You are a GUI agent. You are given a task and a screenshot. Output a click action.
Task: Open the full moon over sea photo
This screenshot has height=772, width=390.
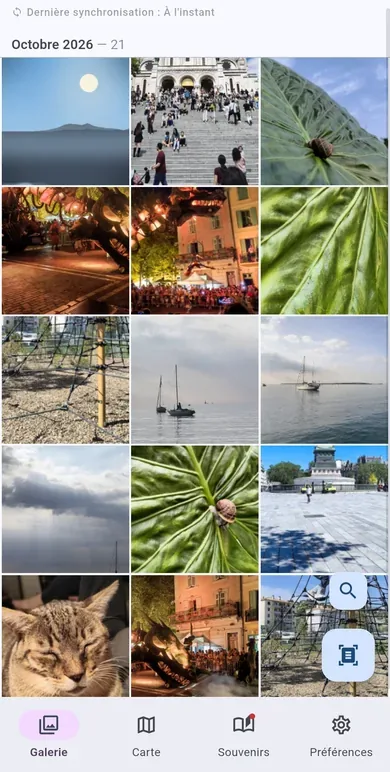coord(65,121)
